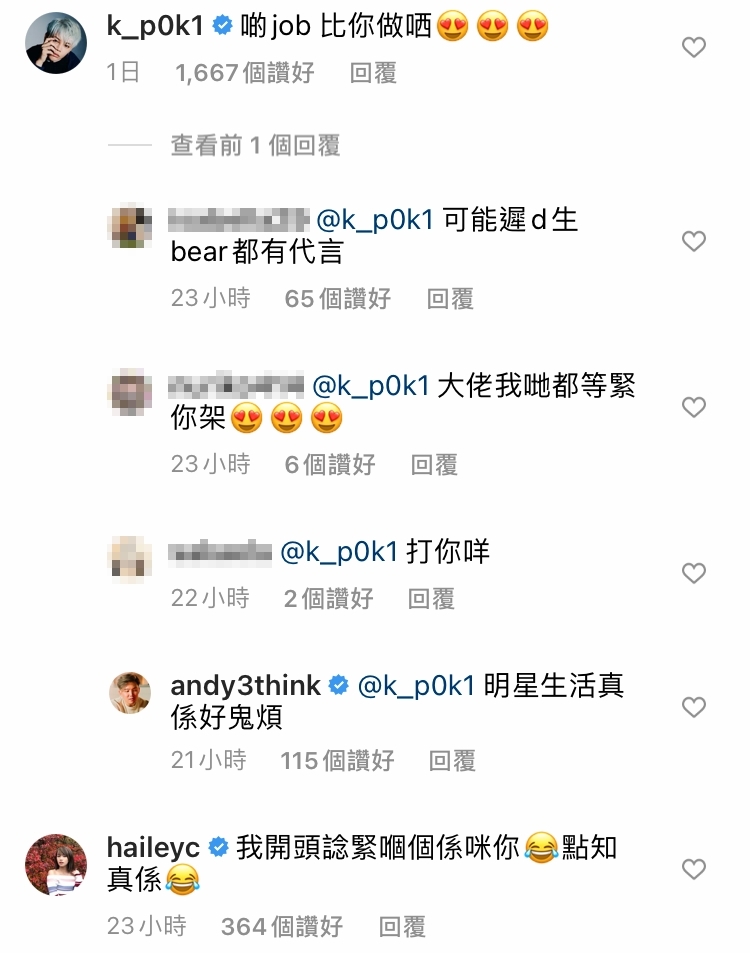This screenshot has height=953, width=750.
Task: View 364個讚好 on haileyc's comment
Action: [282, 927]
